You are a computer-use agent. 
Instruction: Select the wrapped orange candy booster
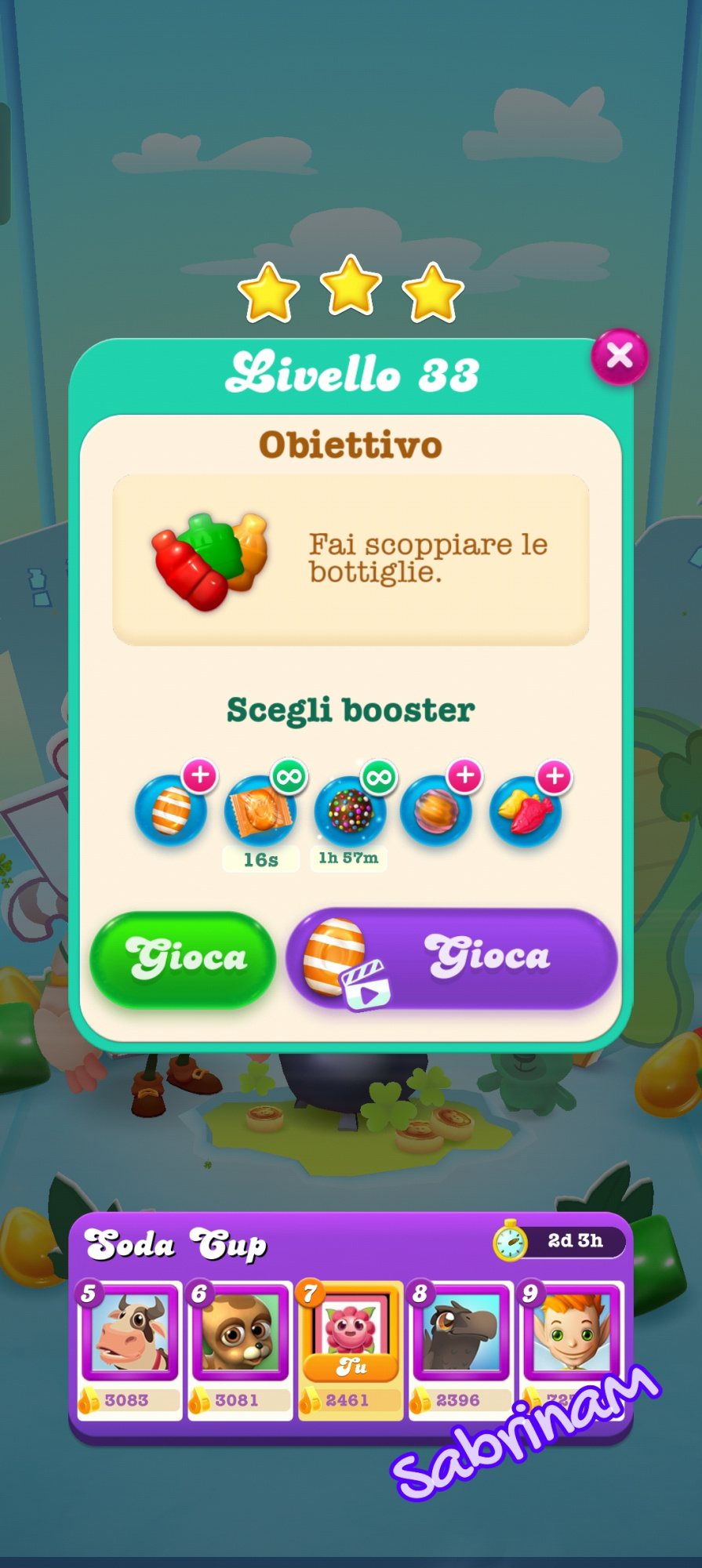pos(260,810)
